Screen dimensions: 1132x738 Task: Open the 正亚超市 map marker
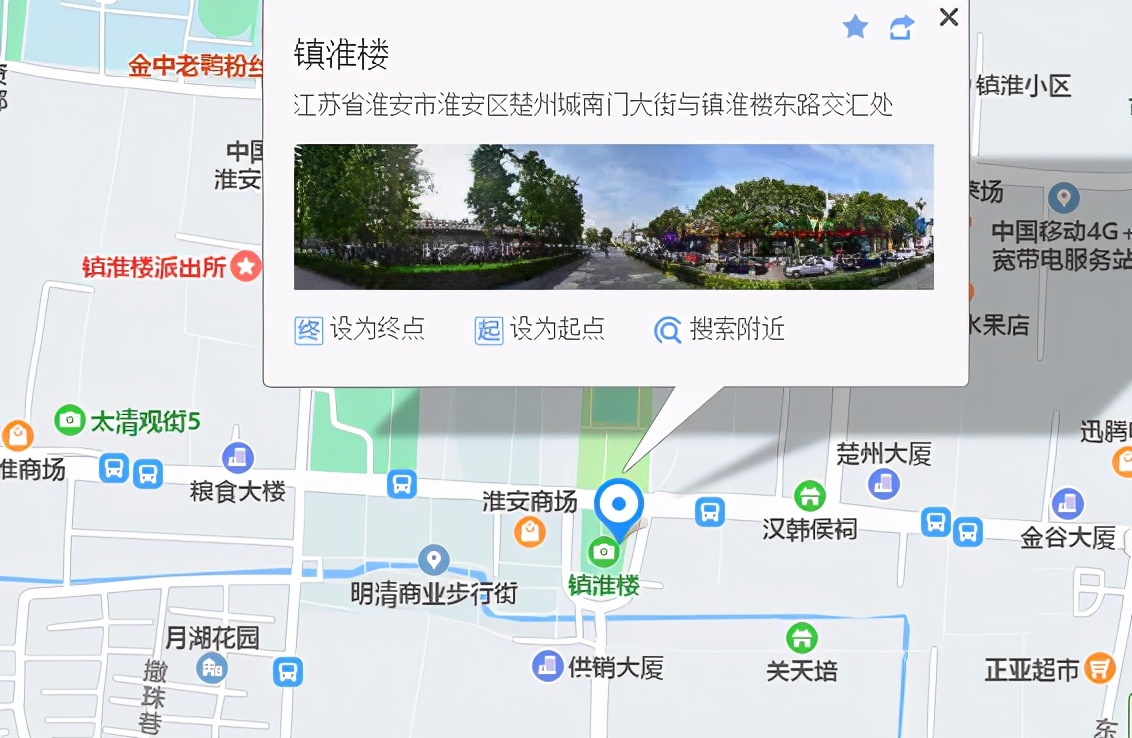[x=1100, y=667]
